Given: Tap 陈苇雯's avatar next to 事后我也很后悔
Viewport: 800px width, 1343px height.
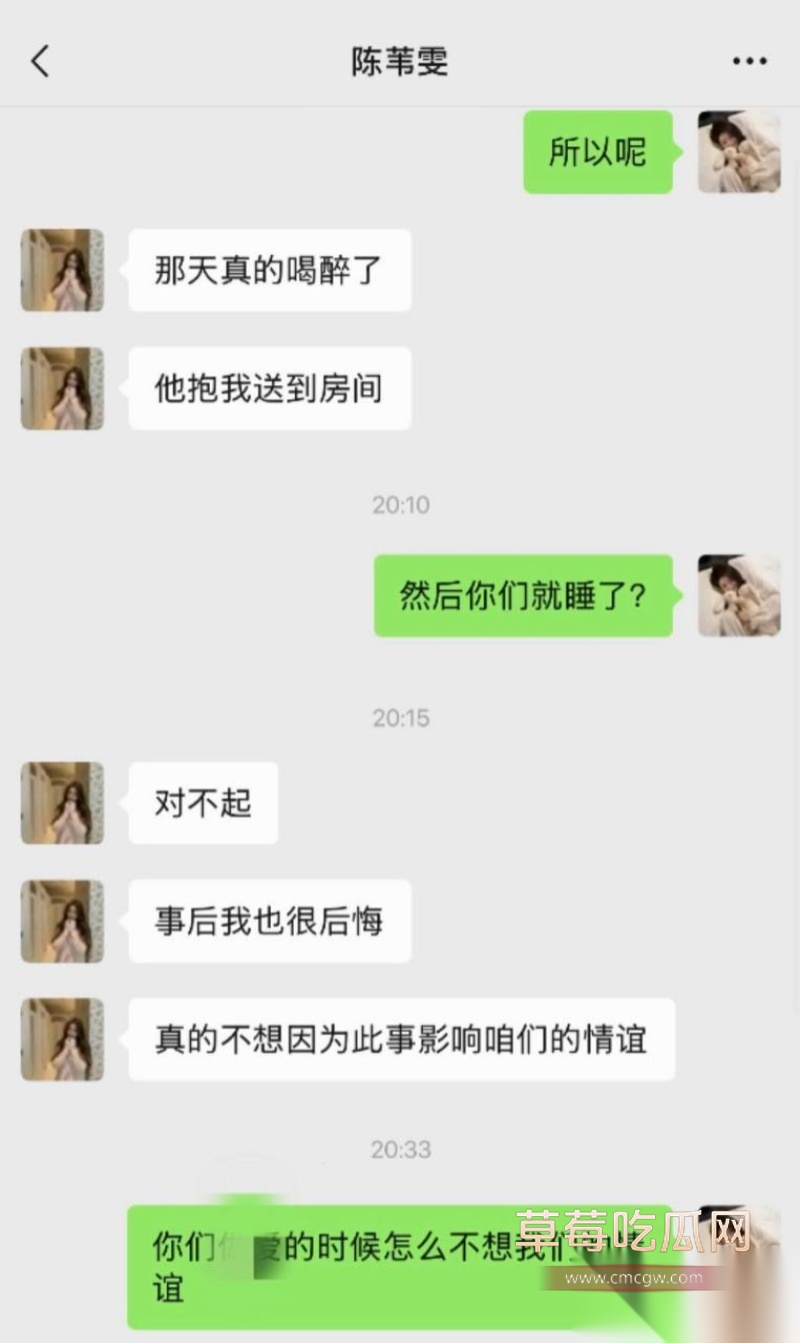Looking at the screenshot, I should [62, 921].
